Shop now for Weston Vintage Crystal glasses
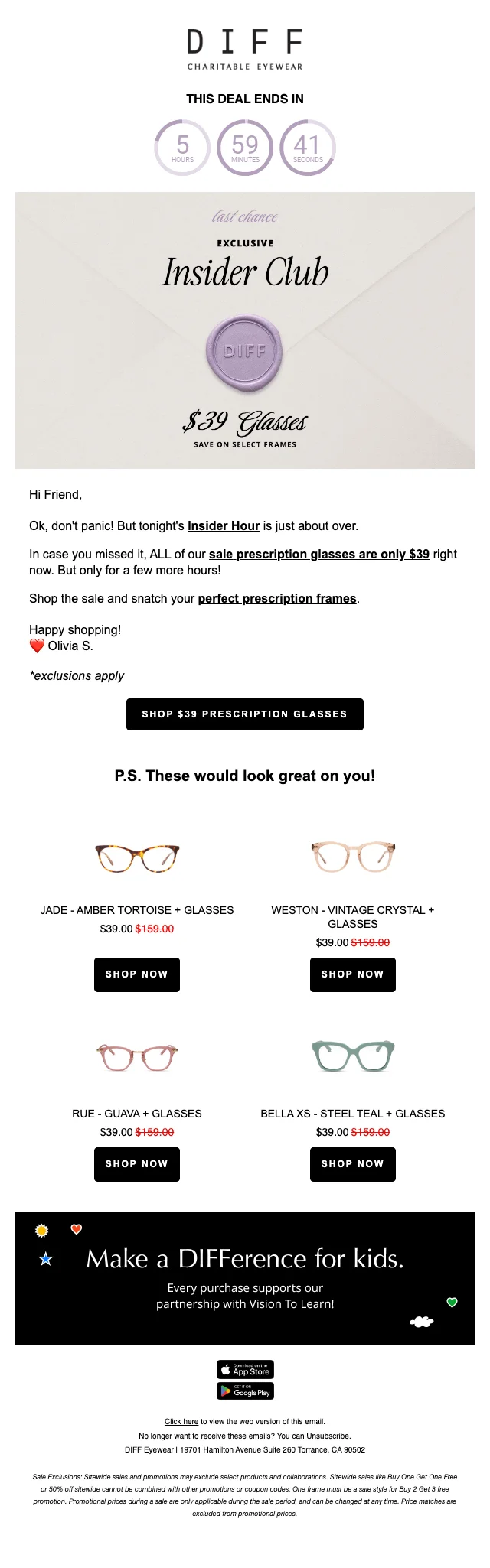490x1568 pixels. pyautogui.click(x=352, y=974)
